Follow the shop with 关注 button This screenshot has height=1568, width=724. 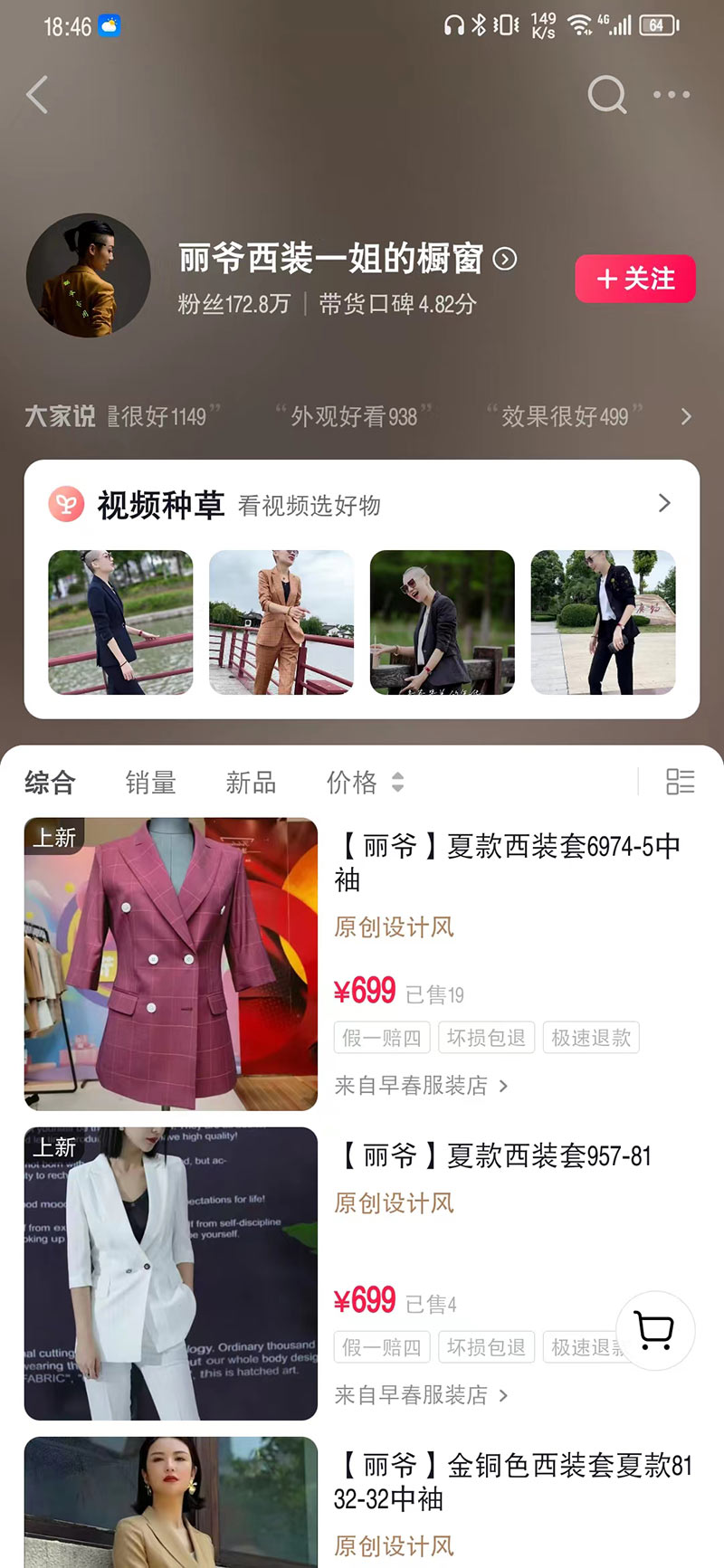tap(635, 279)
